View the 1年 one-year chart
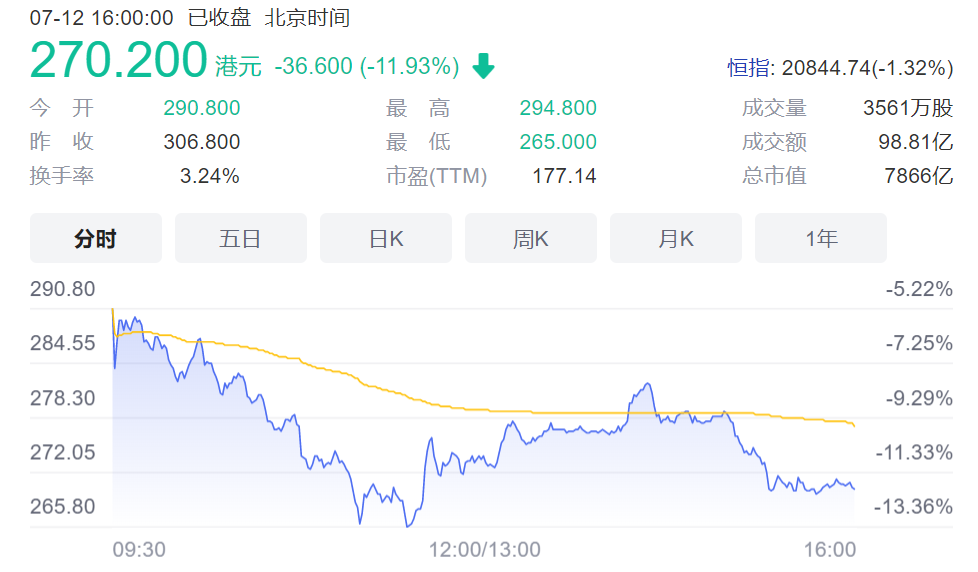The width and height of the screenshot is (978, 572). pyautogui.click(x=820, y=238)
